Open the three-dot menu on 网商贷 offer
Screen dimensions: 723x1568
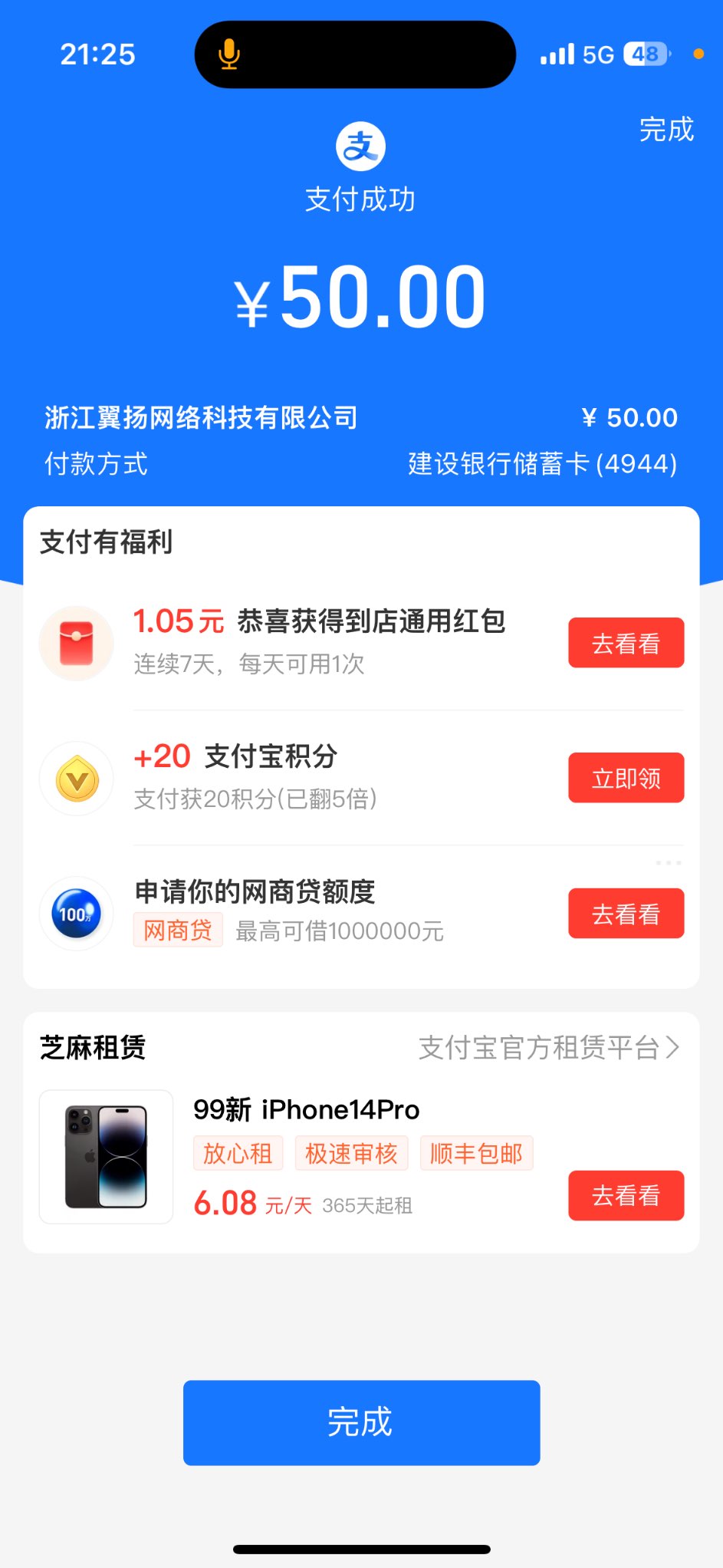click(668, 863)
